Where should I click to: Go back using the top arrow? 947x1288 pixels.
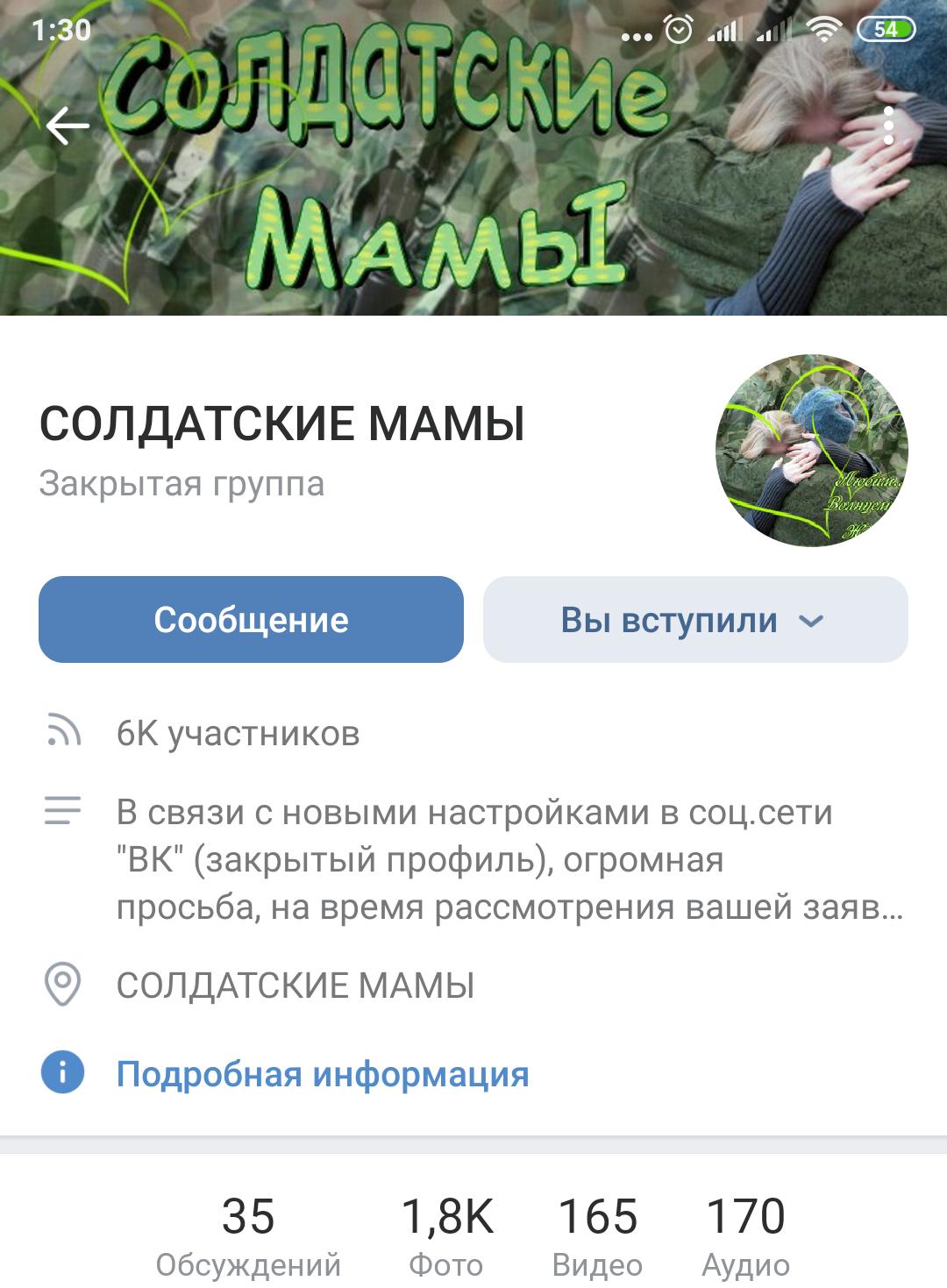click(68, 127)
